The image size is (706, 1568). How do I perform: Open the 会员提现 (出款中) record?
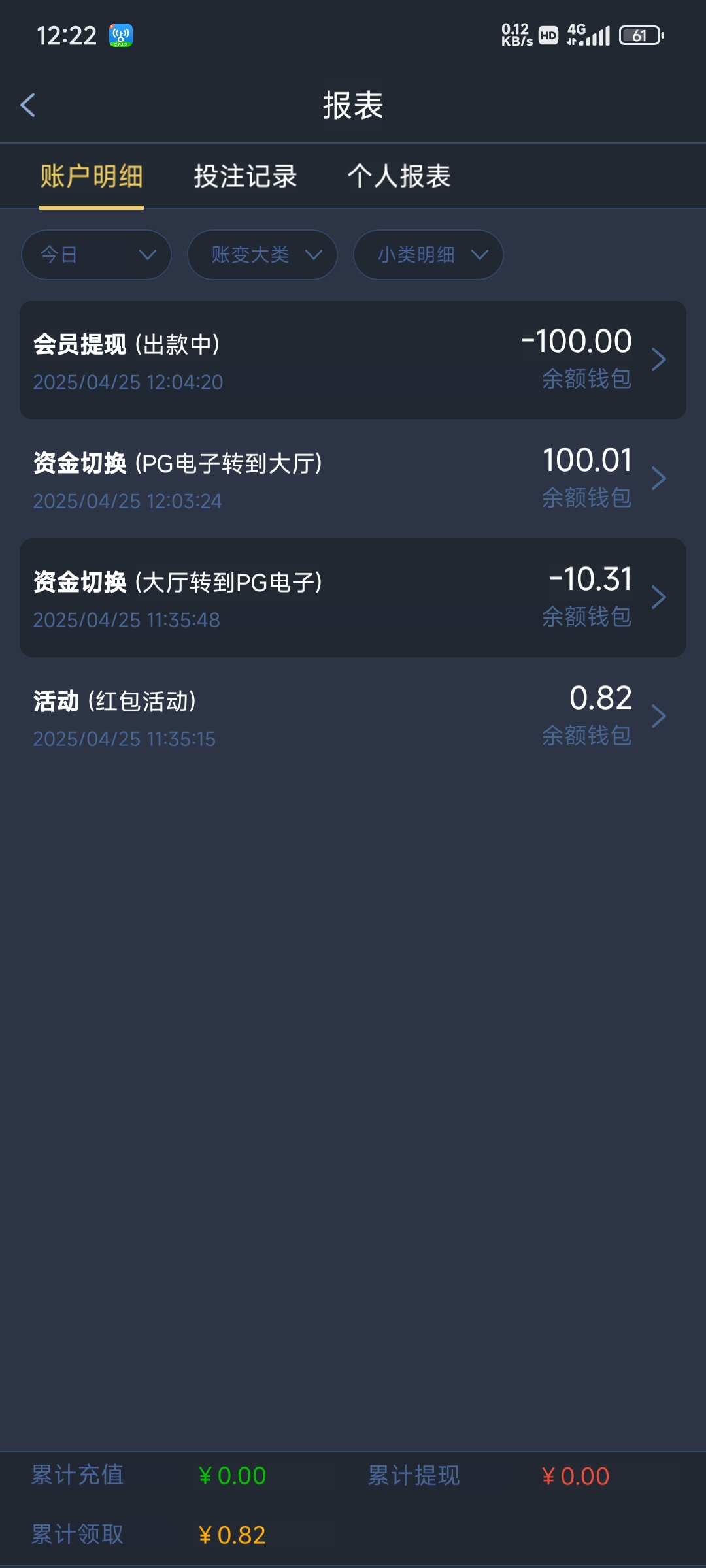click(x=353, y=360)
